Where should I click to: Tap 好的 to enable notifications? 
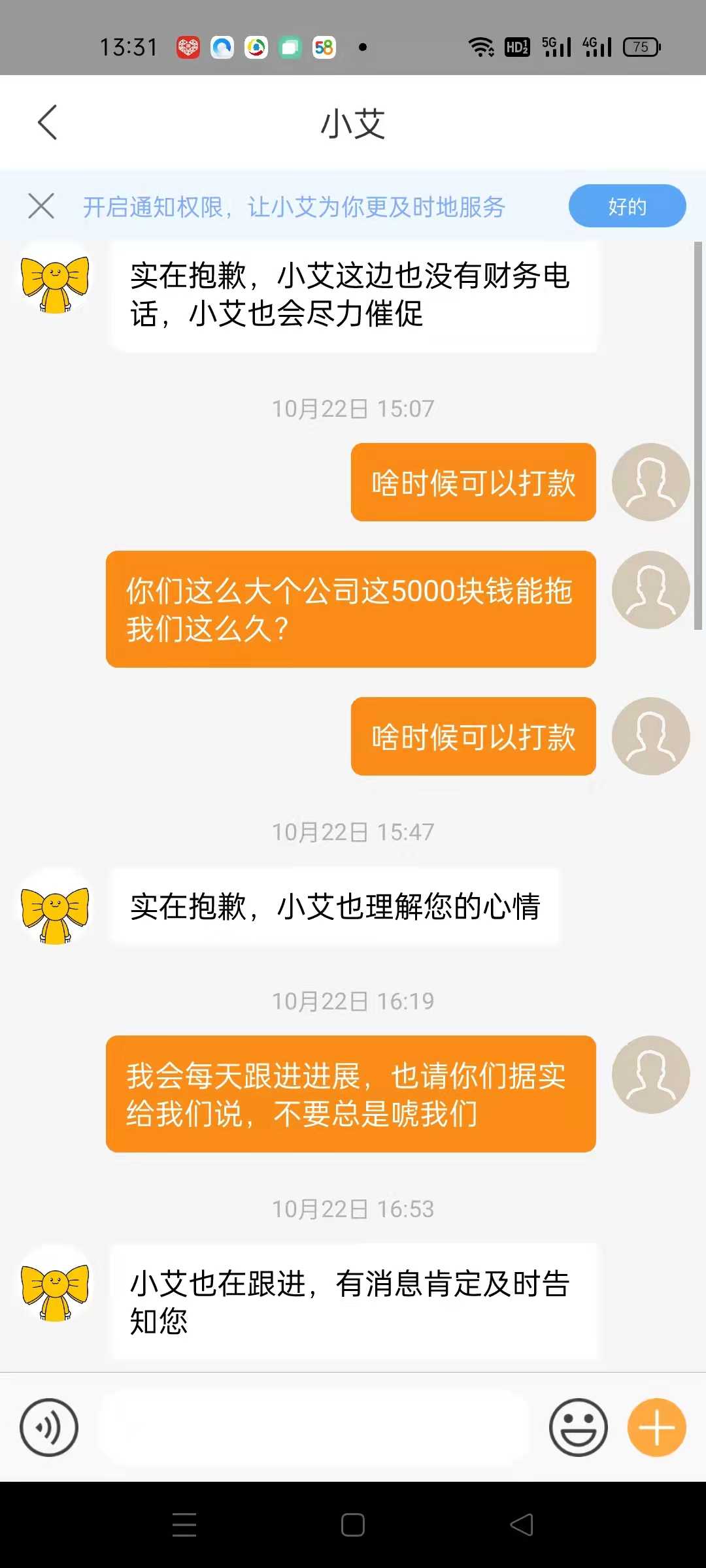pos(626,206)
